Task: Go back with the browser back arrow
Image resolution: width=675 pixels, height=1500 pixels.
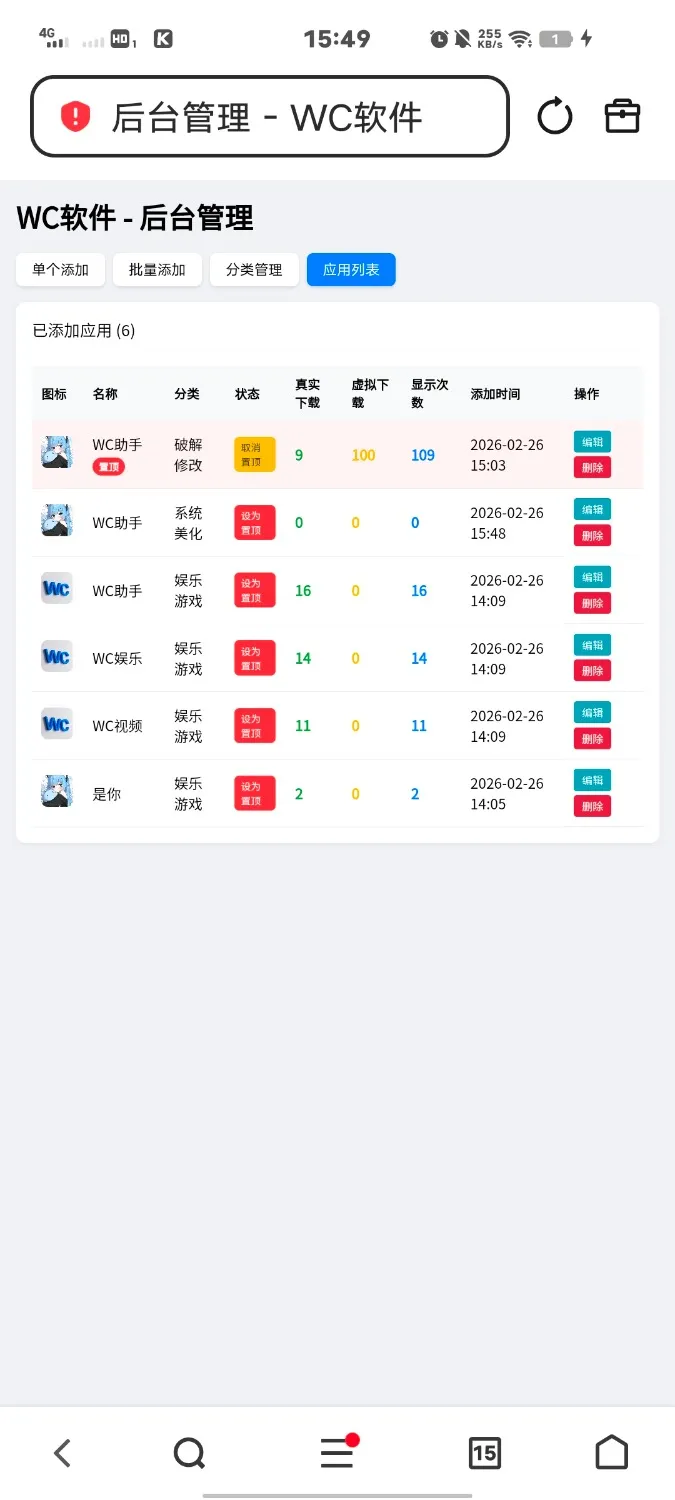Action: click(x=62, y=1453)
